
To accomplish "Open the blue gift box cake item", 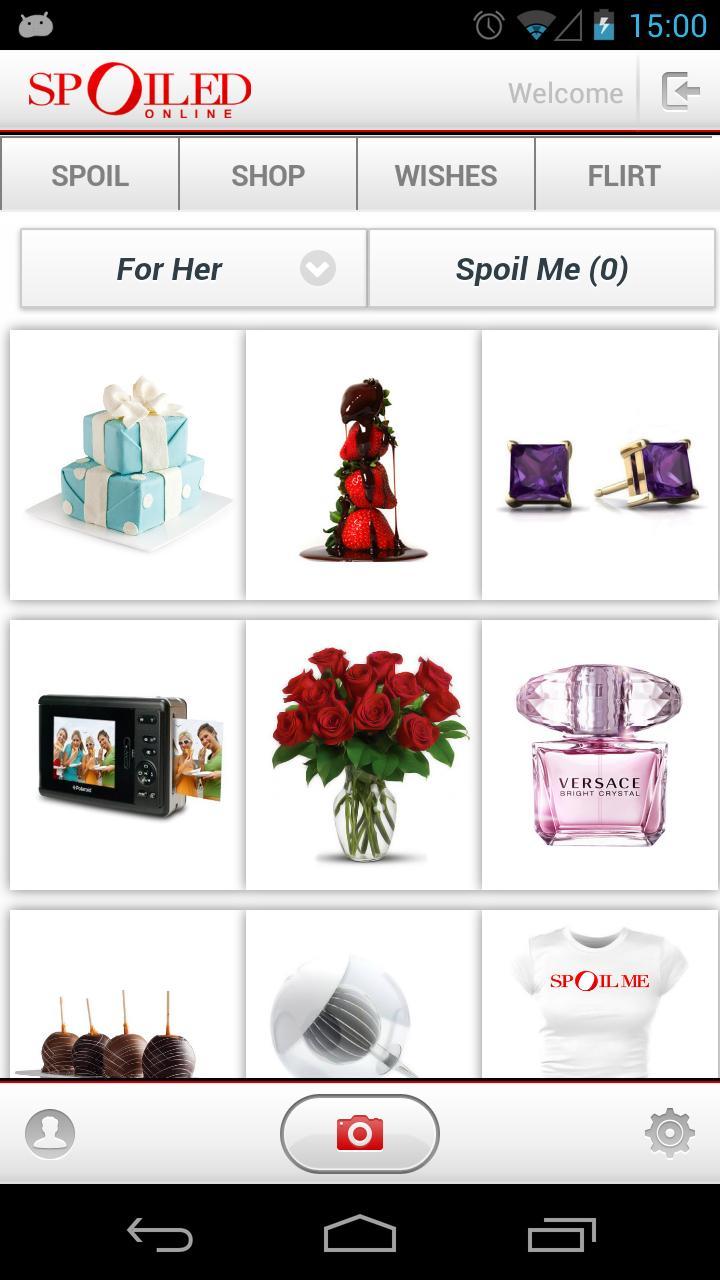I will click(x=128, y=465).
